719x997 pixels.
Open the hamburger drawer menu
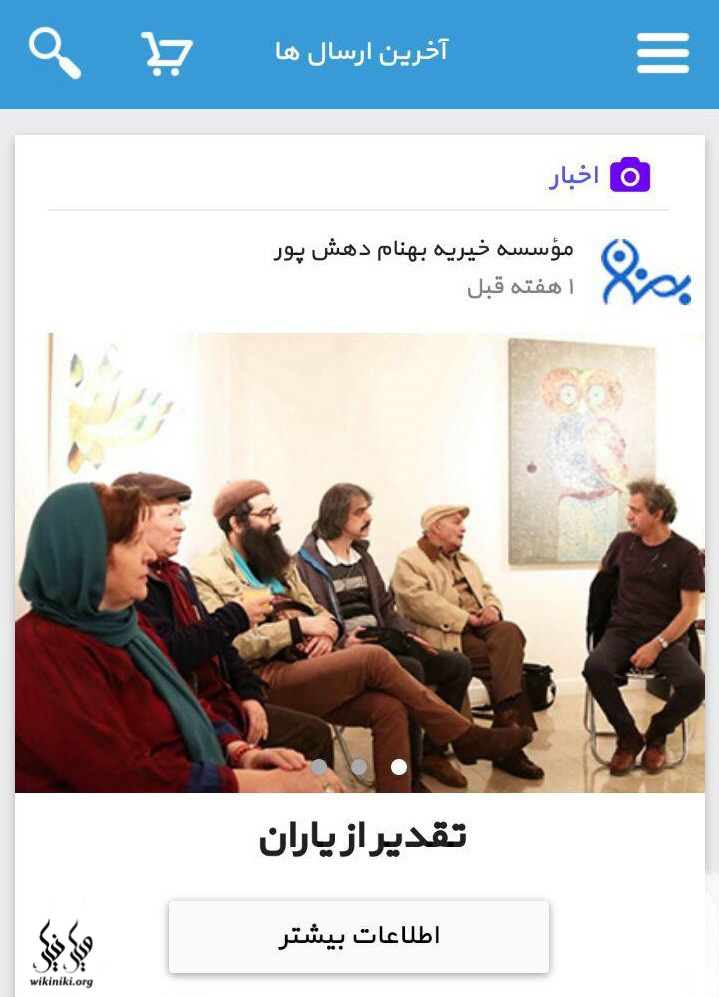click(662, 53)
